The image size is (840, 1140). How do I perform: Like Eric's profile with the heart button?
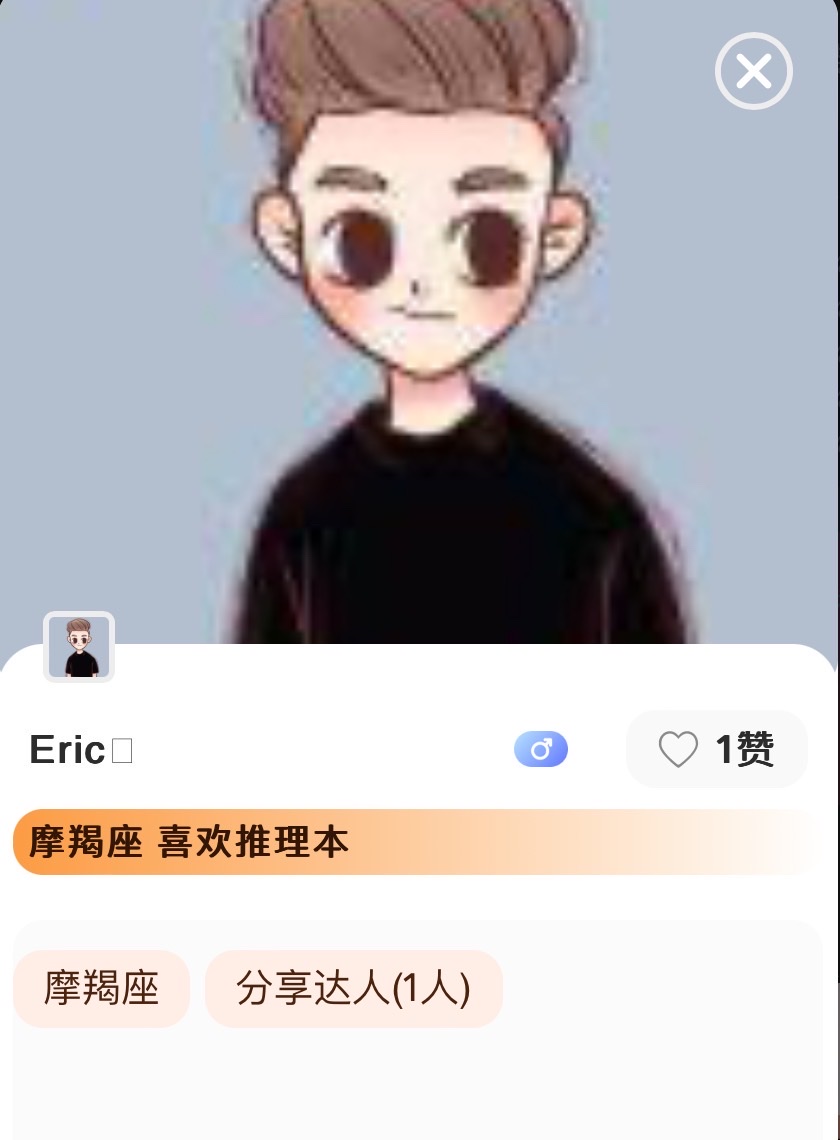click(x=716, y=749)
